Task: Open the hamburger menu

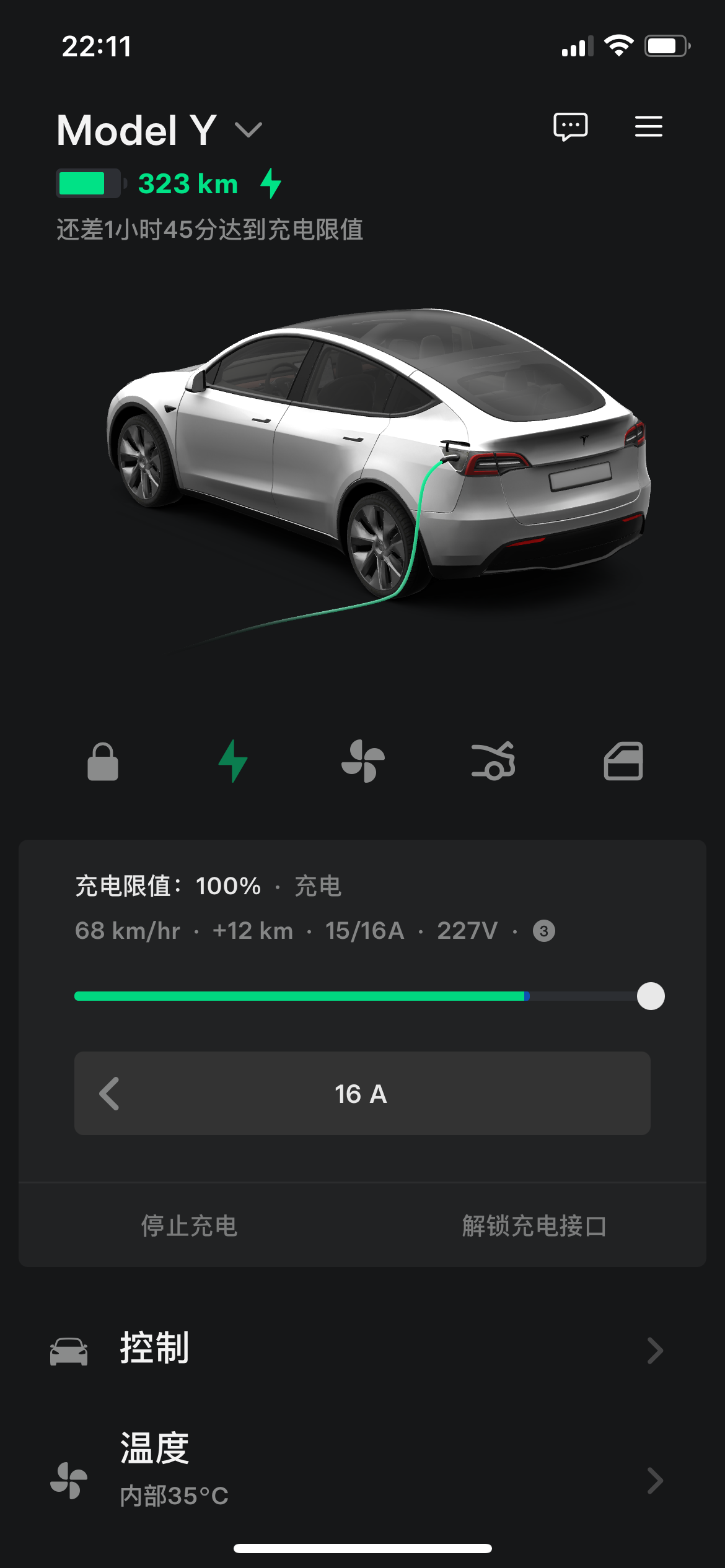Action: tap(648, 127)
